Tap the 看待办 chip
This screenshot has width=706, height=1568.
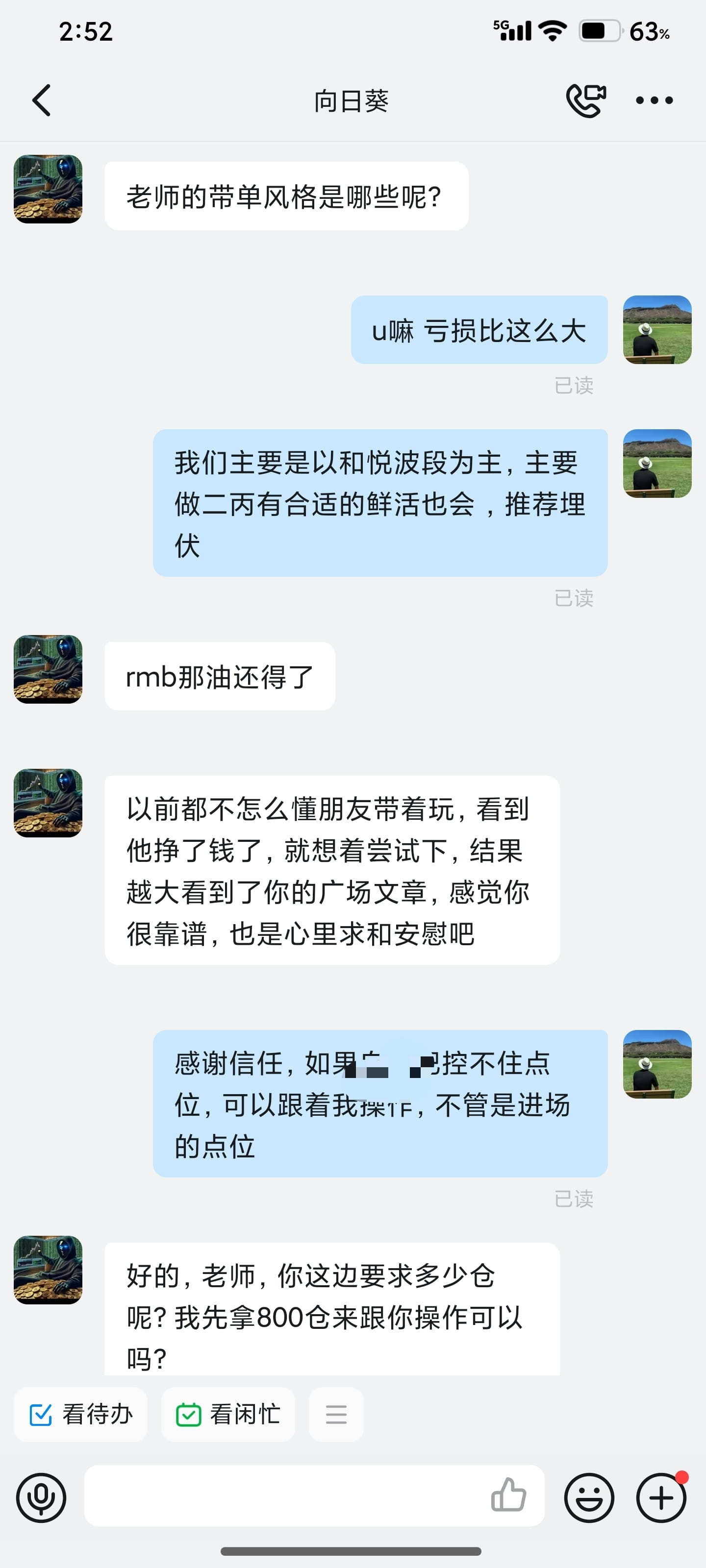81,1414
